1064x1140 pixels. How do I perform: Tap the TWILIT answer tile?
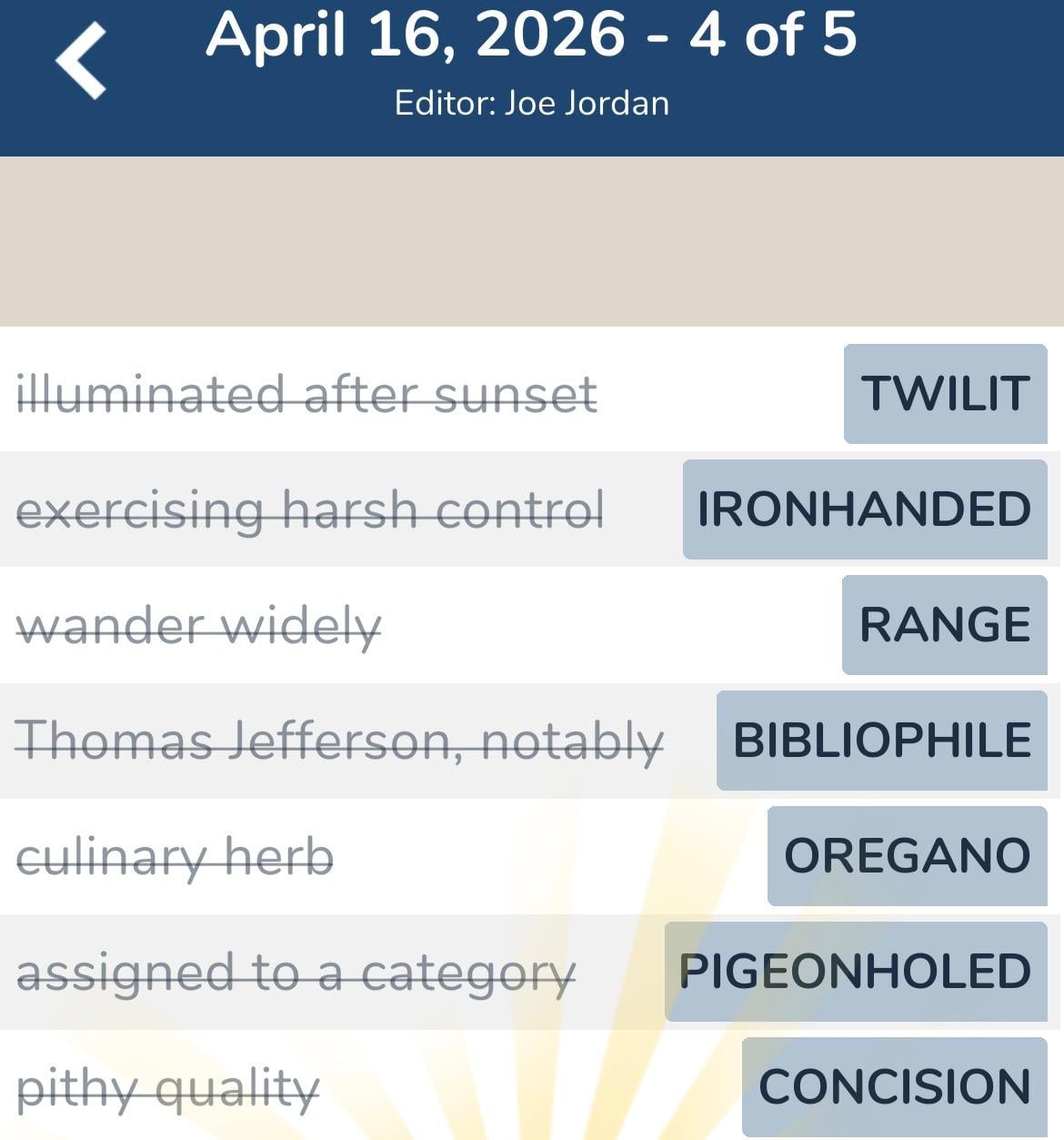pos(946,393)
